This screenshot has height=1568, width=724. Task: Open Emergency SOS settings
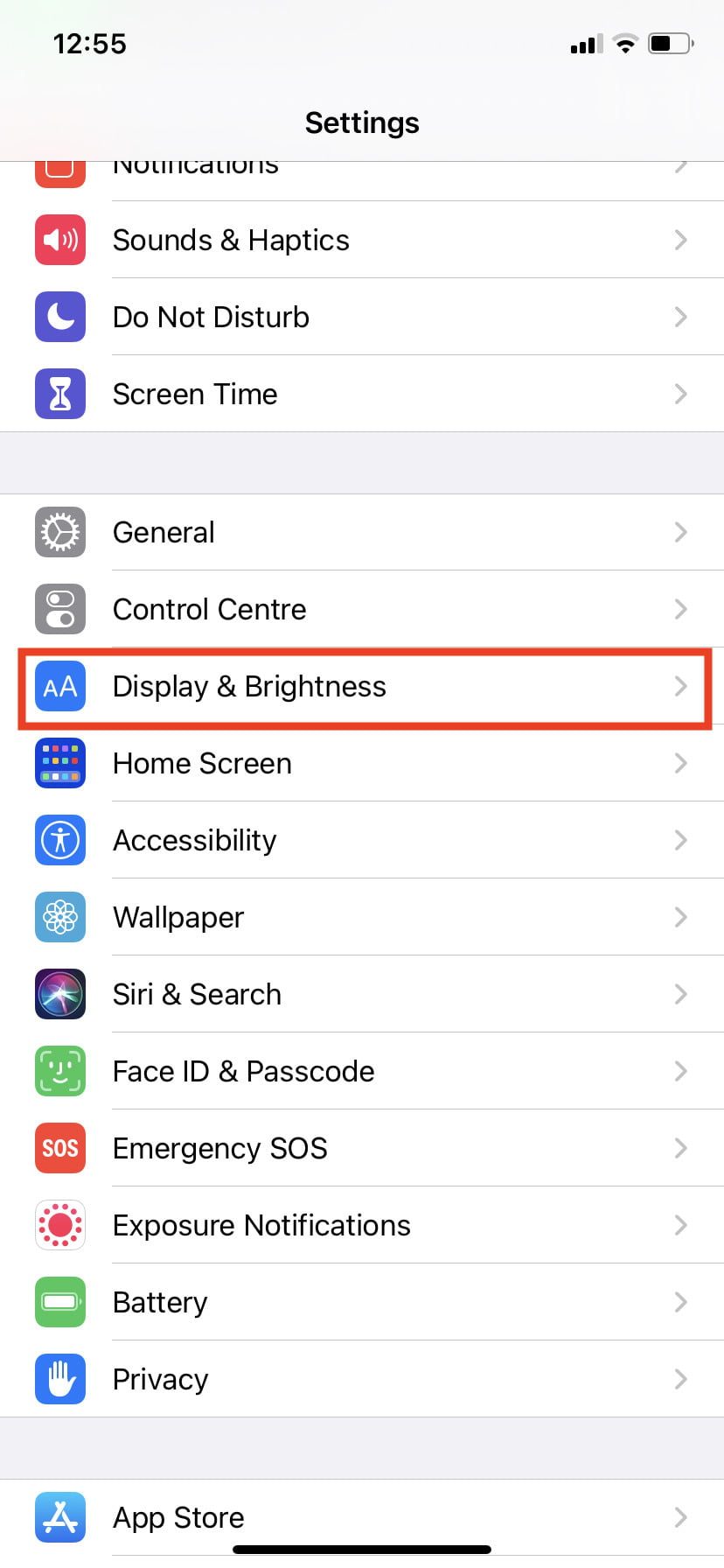point(362,1148)
